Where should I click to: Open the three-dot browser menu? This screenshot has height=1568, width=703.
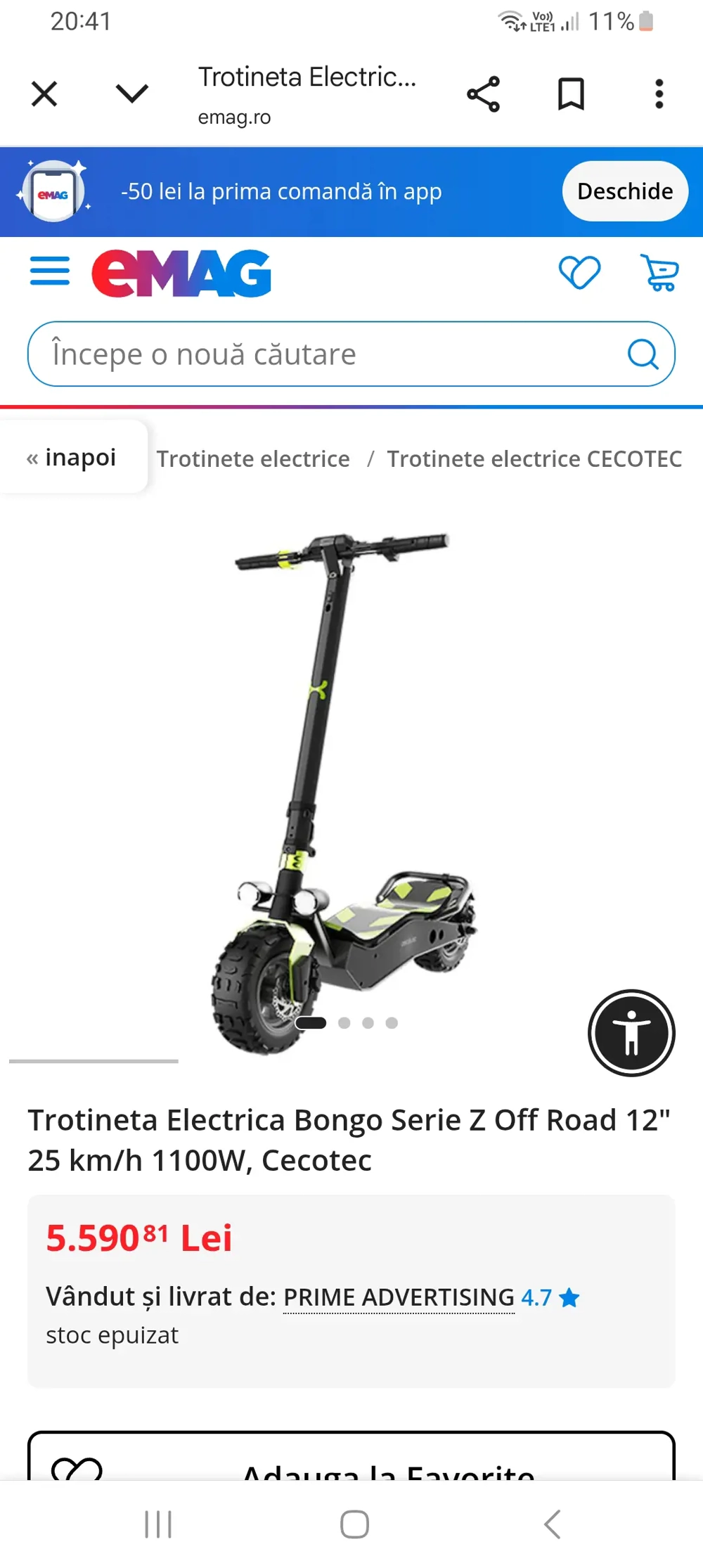pos(659,93)
